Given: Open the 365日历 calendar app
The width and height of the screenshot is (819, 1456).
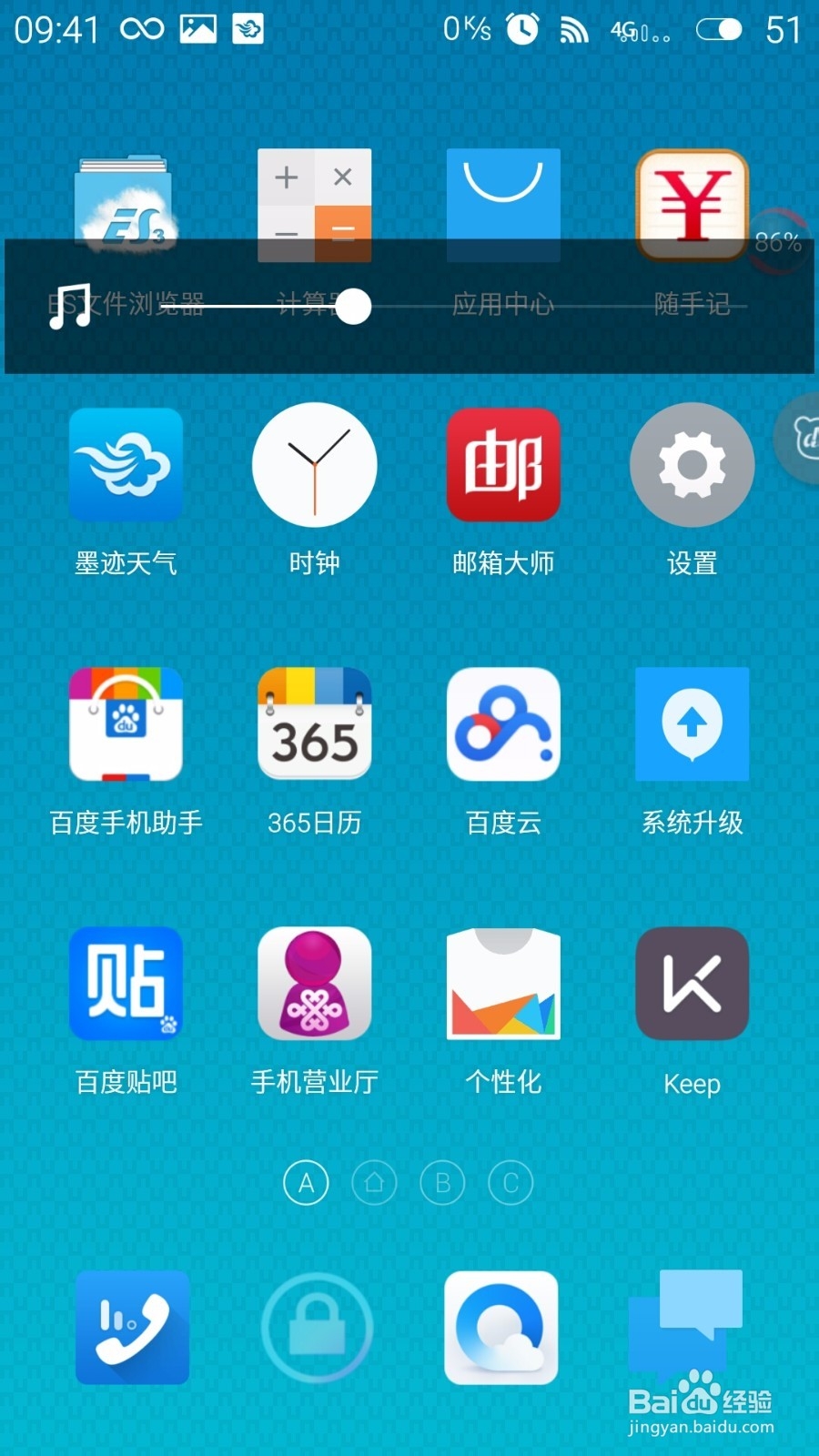Looking at the screenshot, I should [314, 723].
